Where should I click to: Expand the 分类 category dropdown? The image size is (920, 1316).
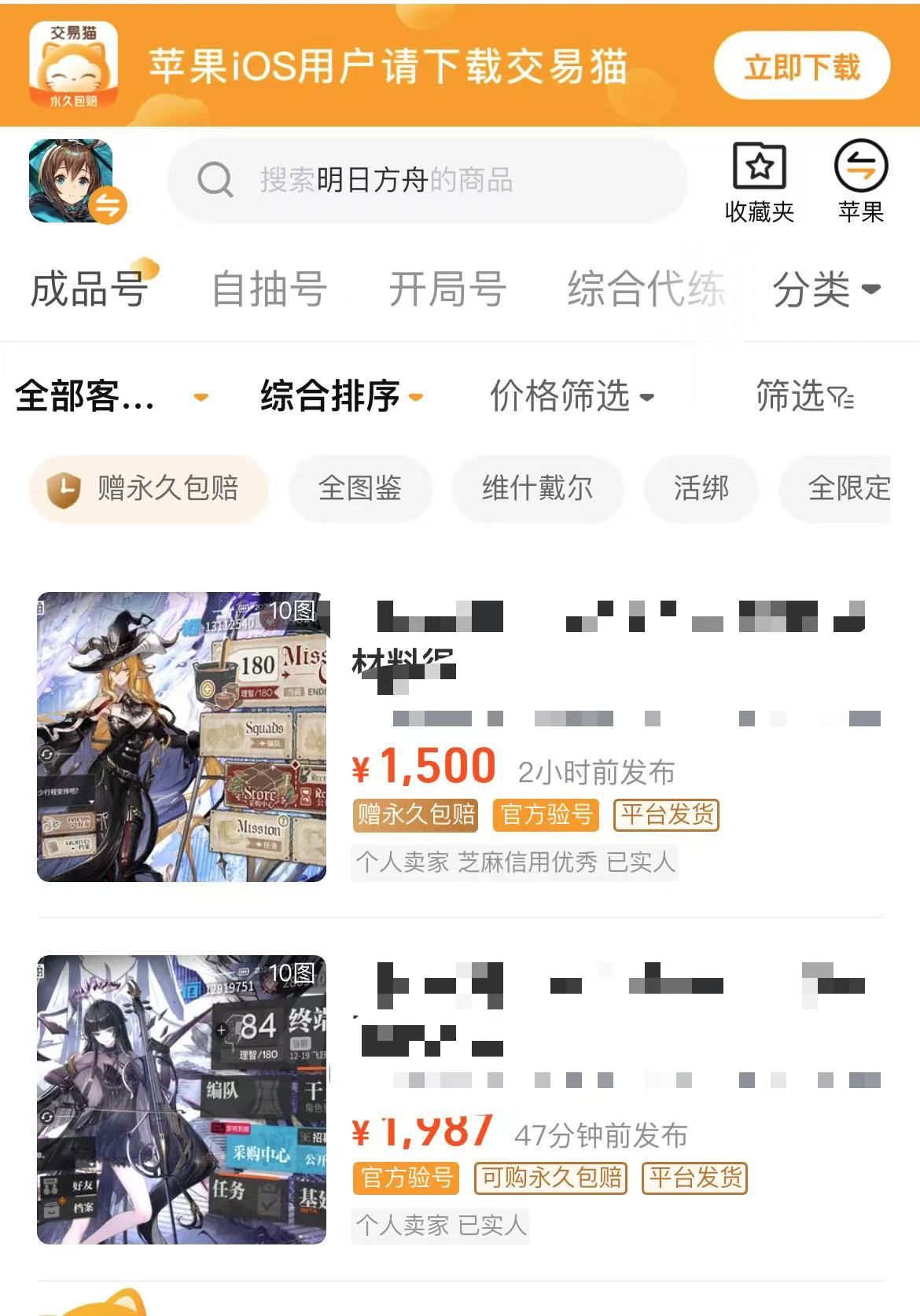826,289
